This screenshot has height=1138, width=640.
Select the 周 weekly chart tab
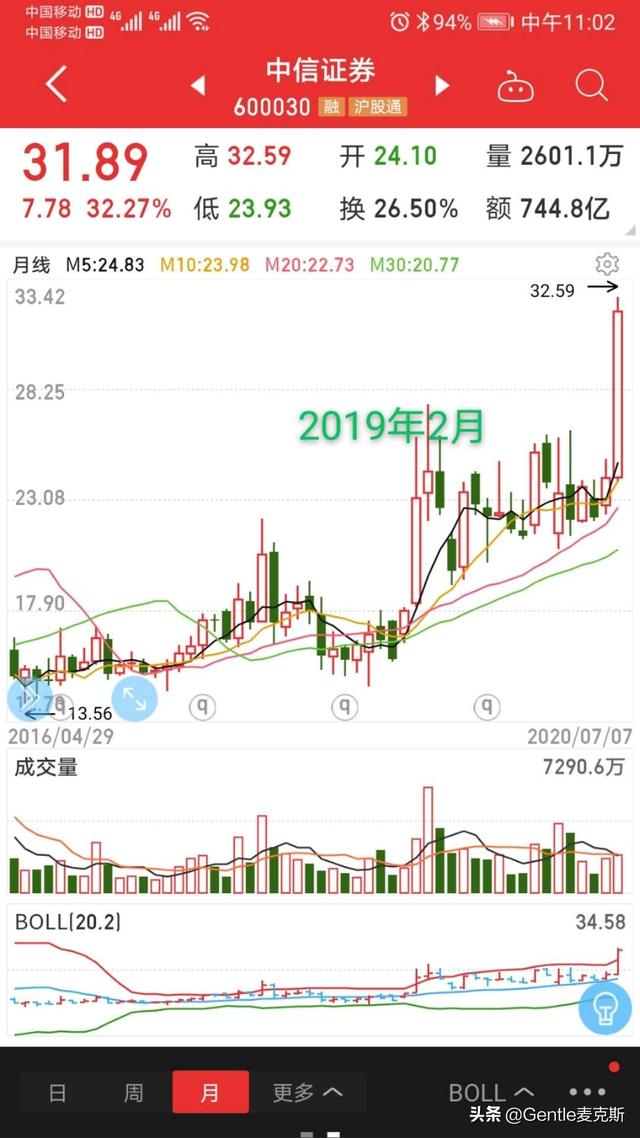134,1092
